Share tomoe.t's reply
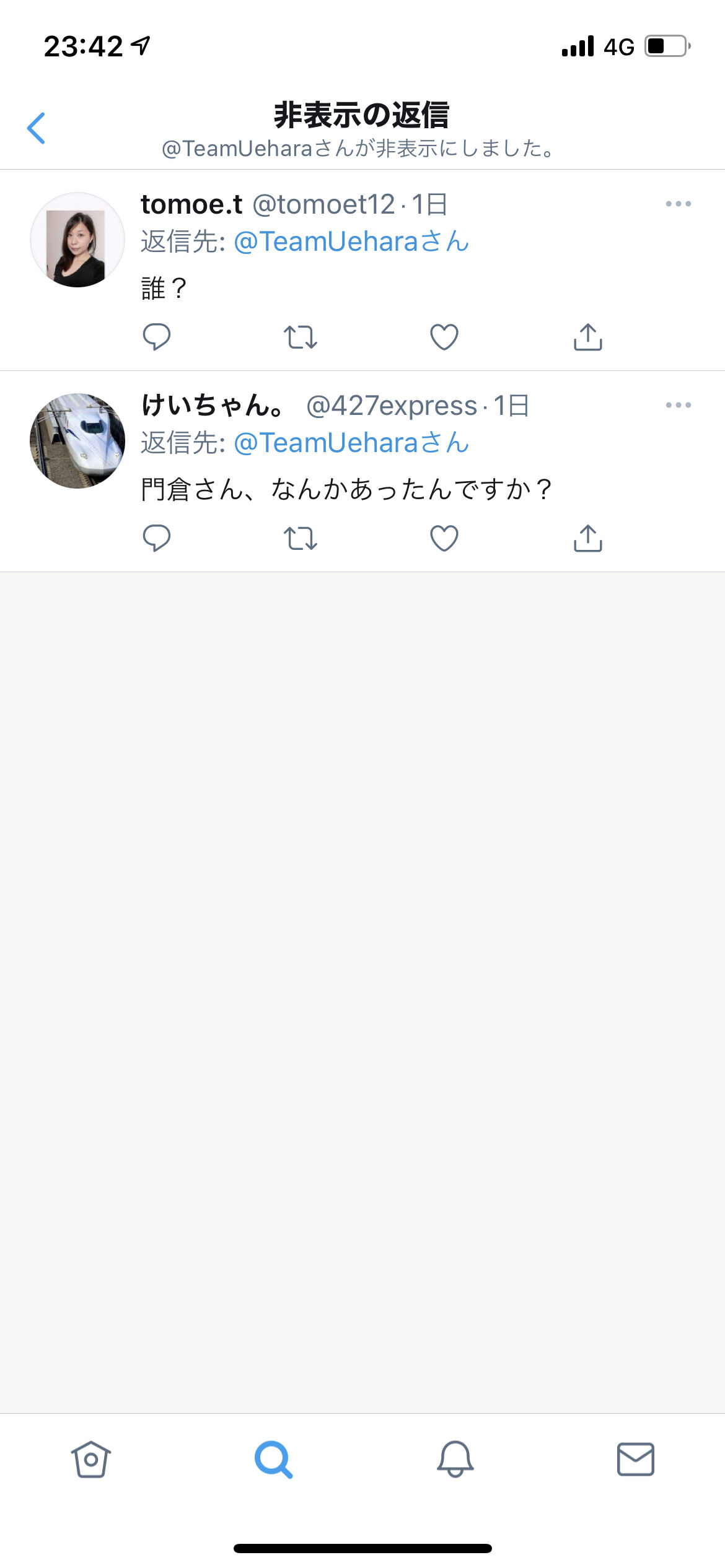 point(588,337)
